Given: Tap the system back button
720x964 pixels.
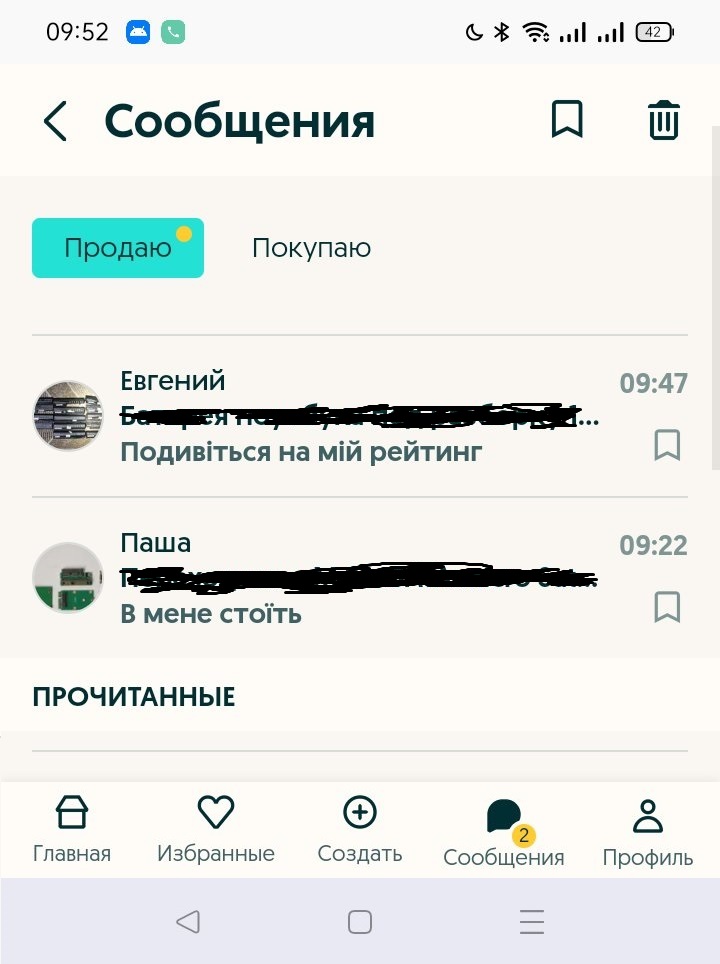Looking at the screenshot, I should pos(187,921).
